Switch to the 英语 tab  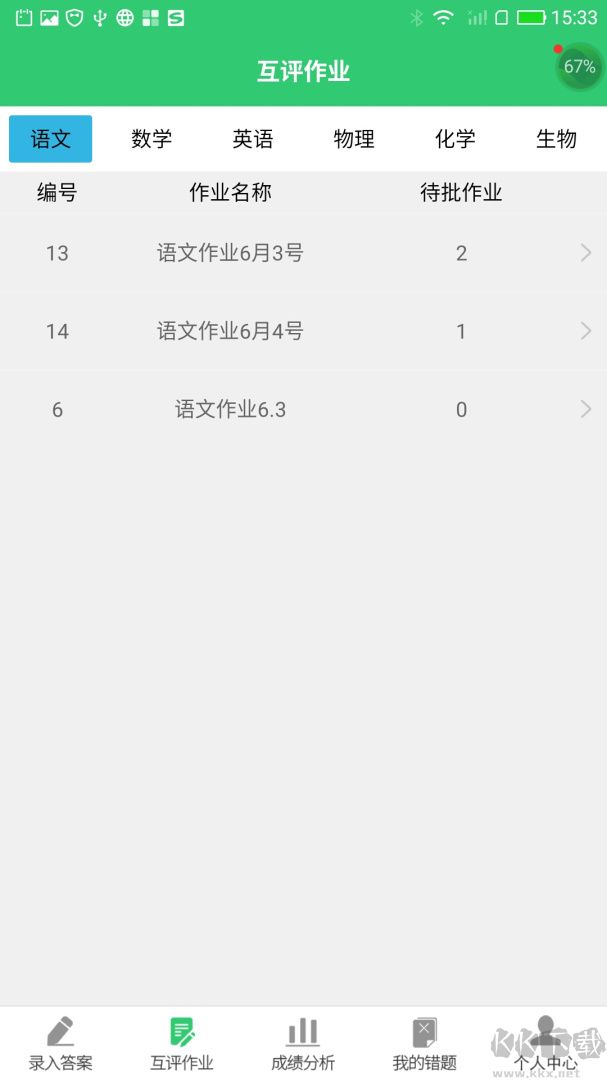[x=253, y=139]
